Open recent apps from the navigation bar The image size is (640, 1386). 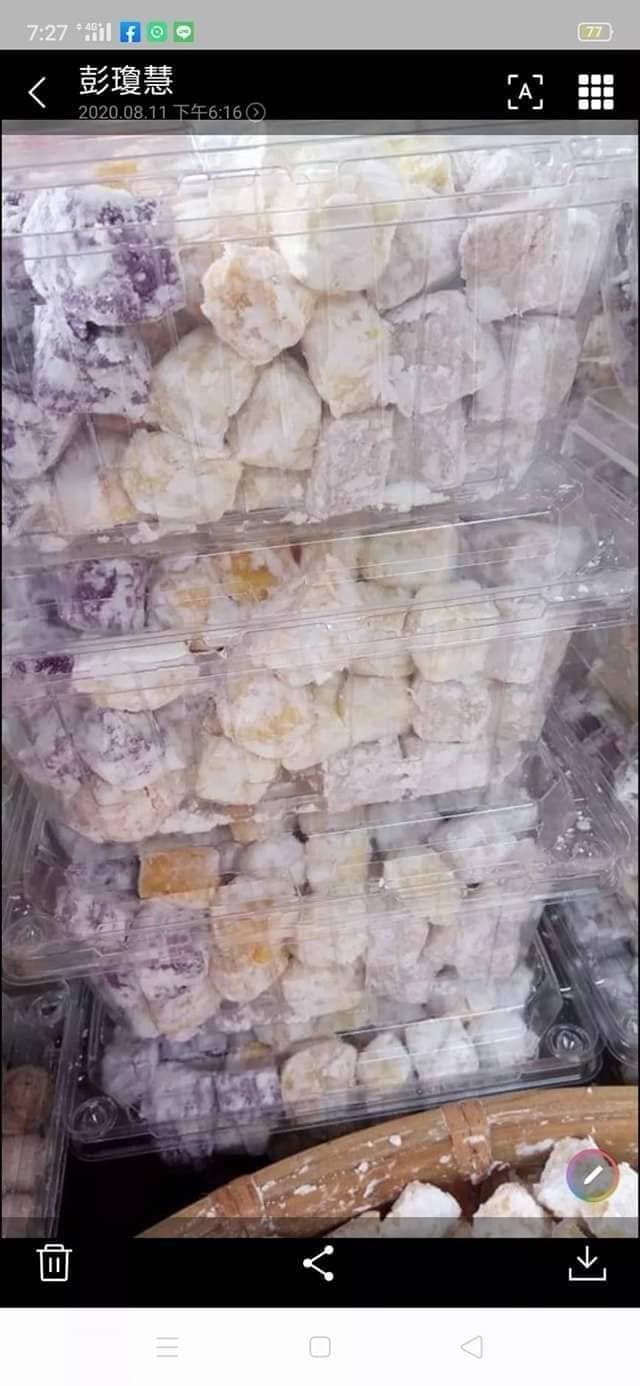pos(168,1347)
